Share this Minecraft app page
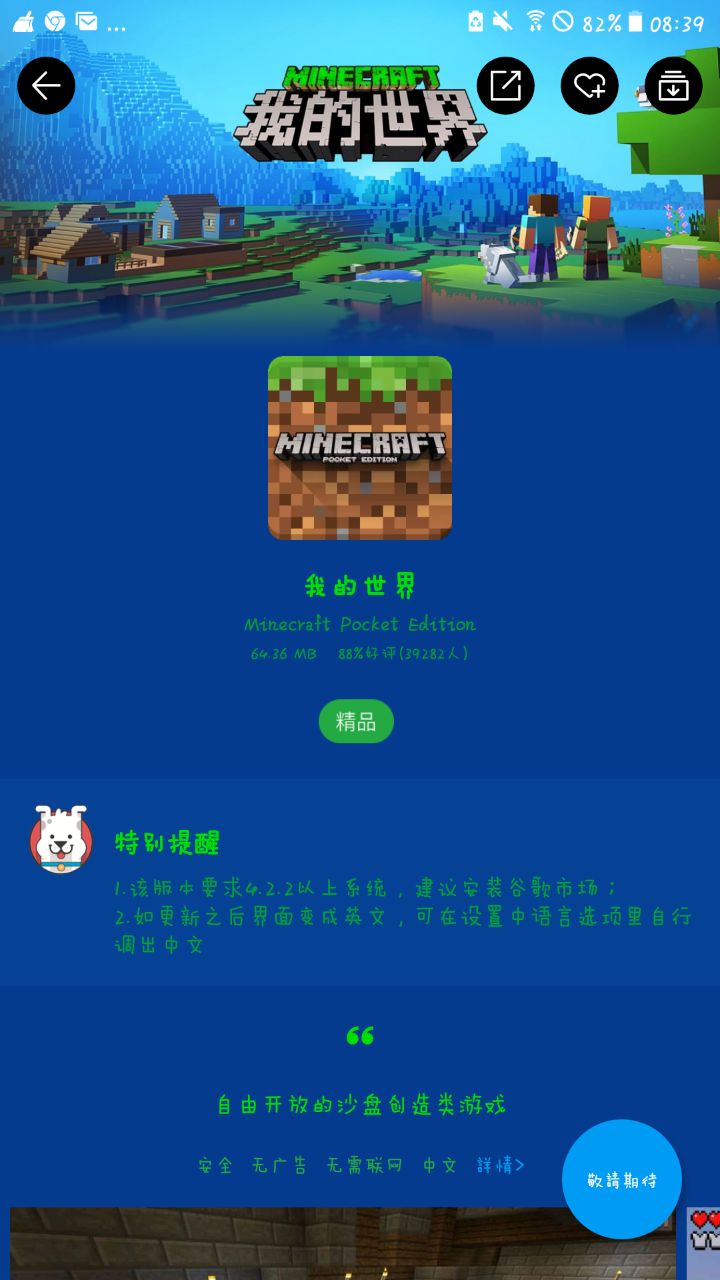 (505, 86)
